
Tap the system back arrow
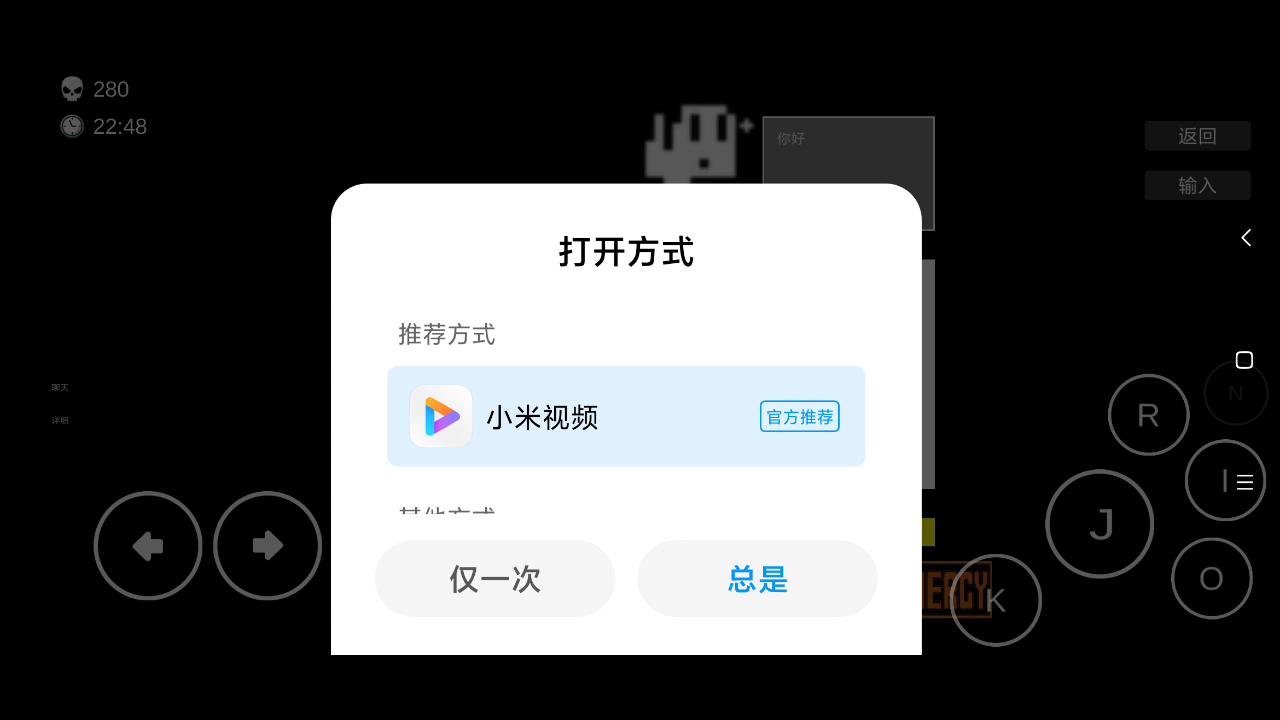(x=1246, y=238)
